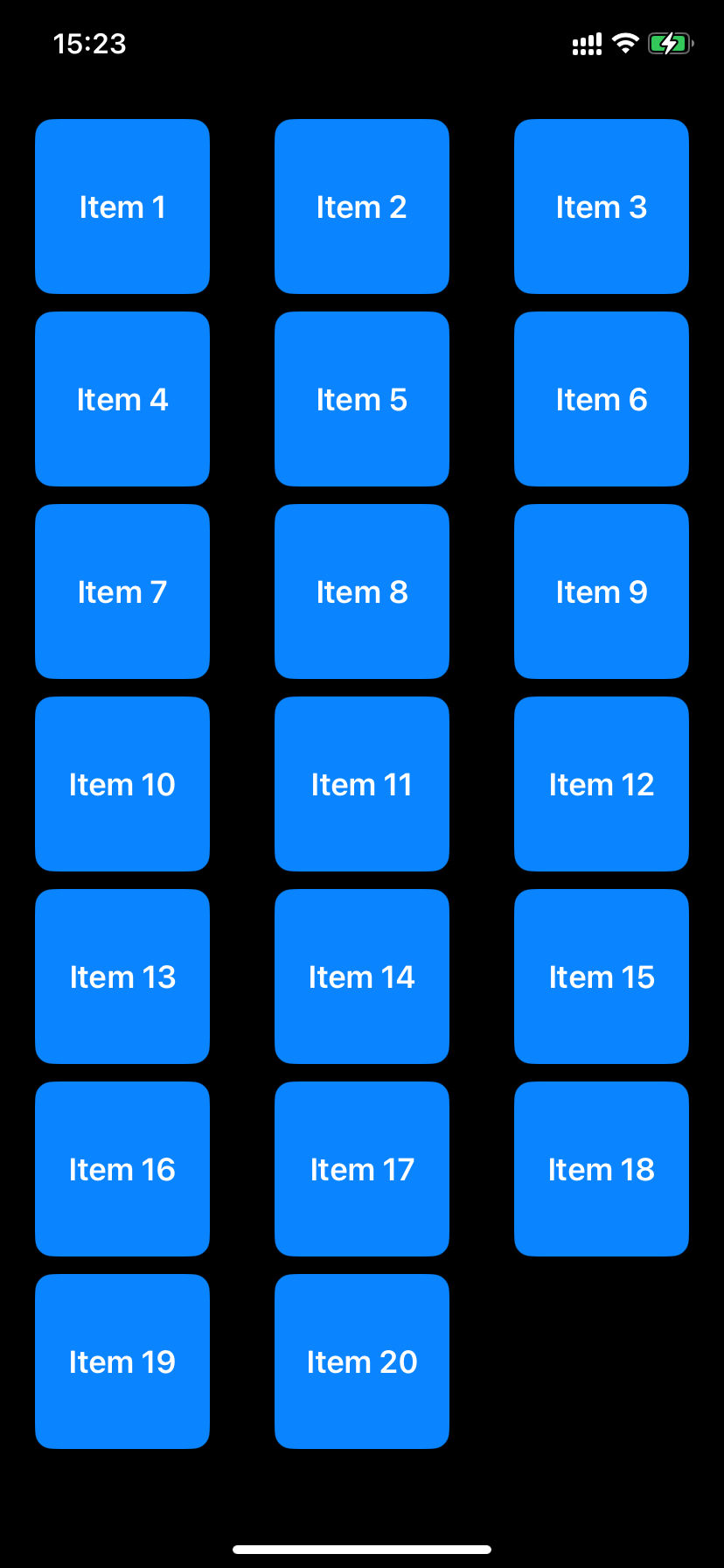The height and width of the screenshot is (1568, 724).
Task: Select the Item 15 card
Action: coord(602,976)
